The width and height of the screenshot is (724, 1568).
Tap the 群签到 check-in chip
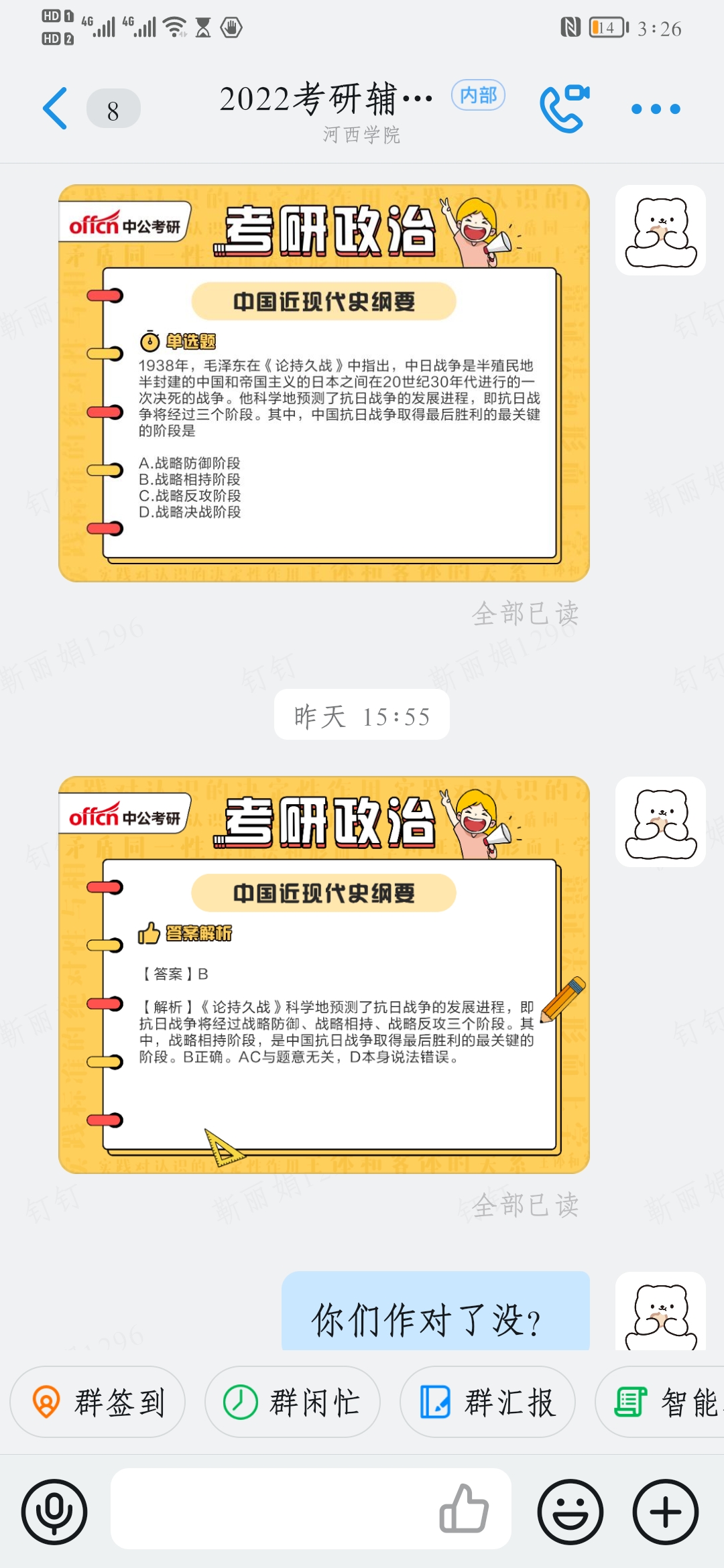[x=97, y=1402]
